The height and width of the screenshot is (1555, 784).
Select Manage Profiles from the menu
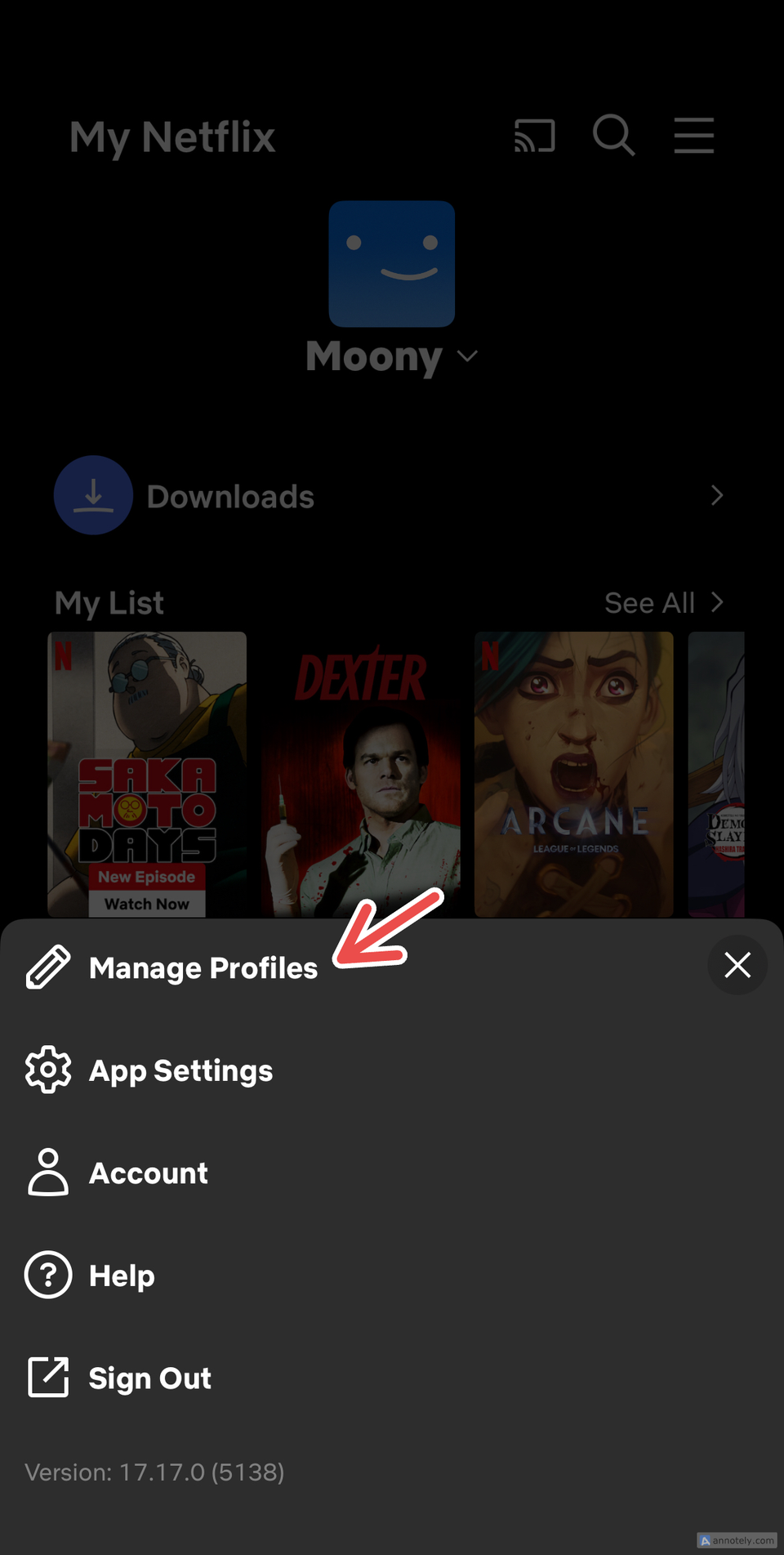pyautogui.click(x=203, y=967)
